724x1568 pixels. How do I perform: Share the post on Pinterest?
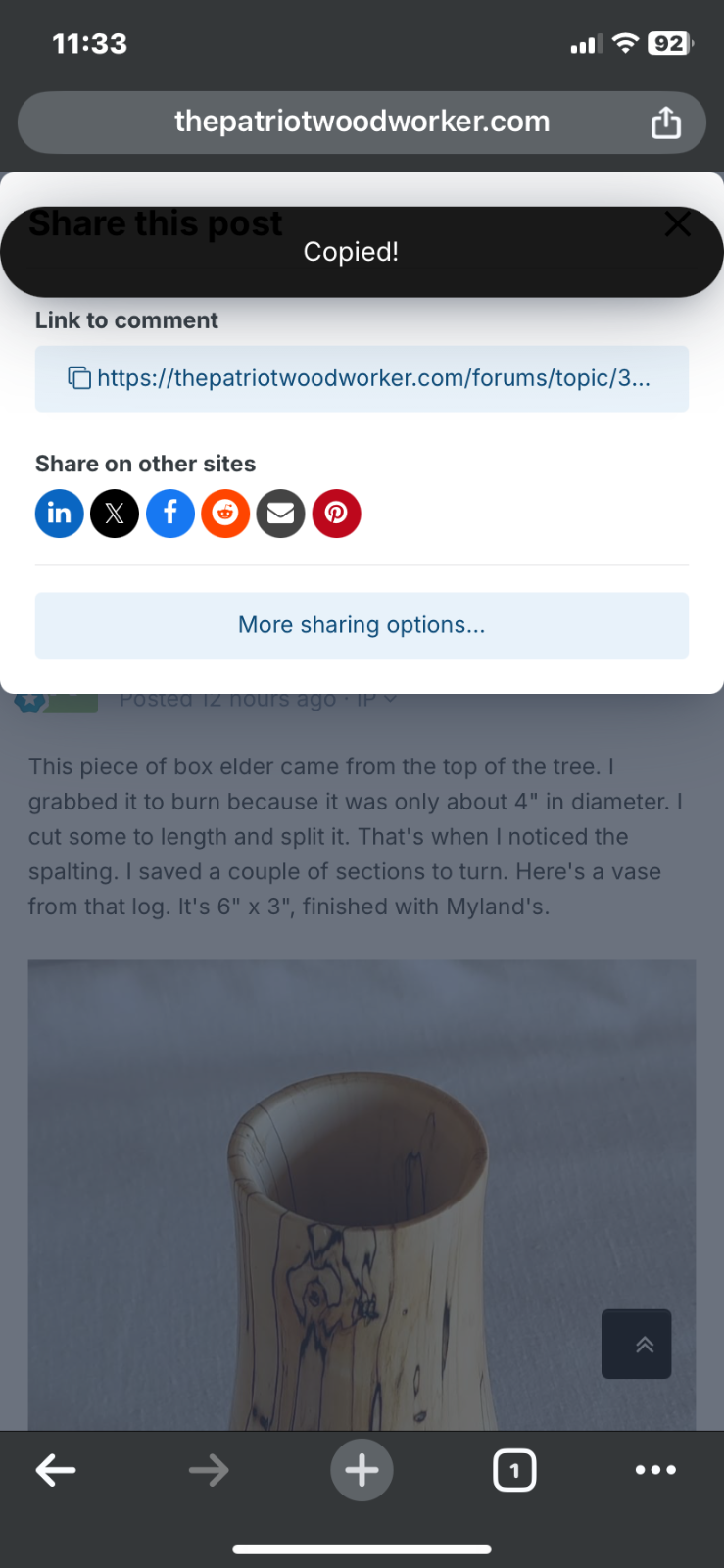pyautogui.click(x=336, y=514)
